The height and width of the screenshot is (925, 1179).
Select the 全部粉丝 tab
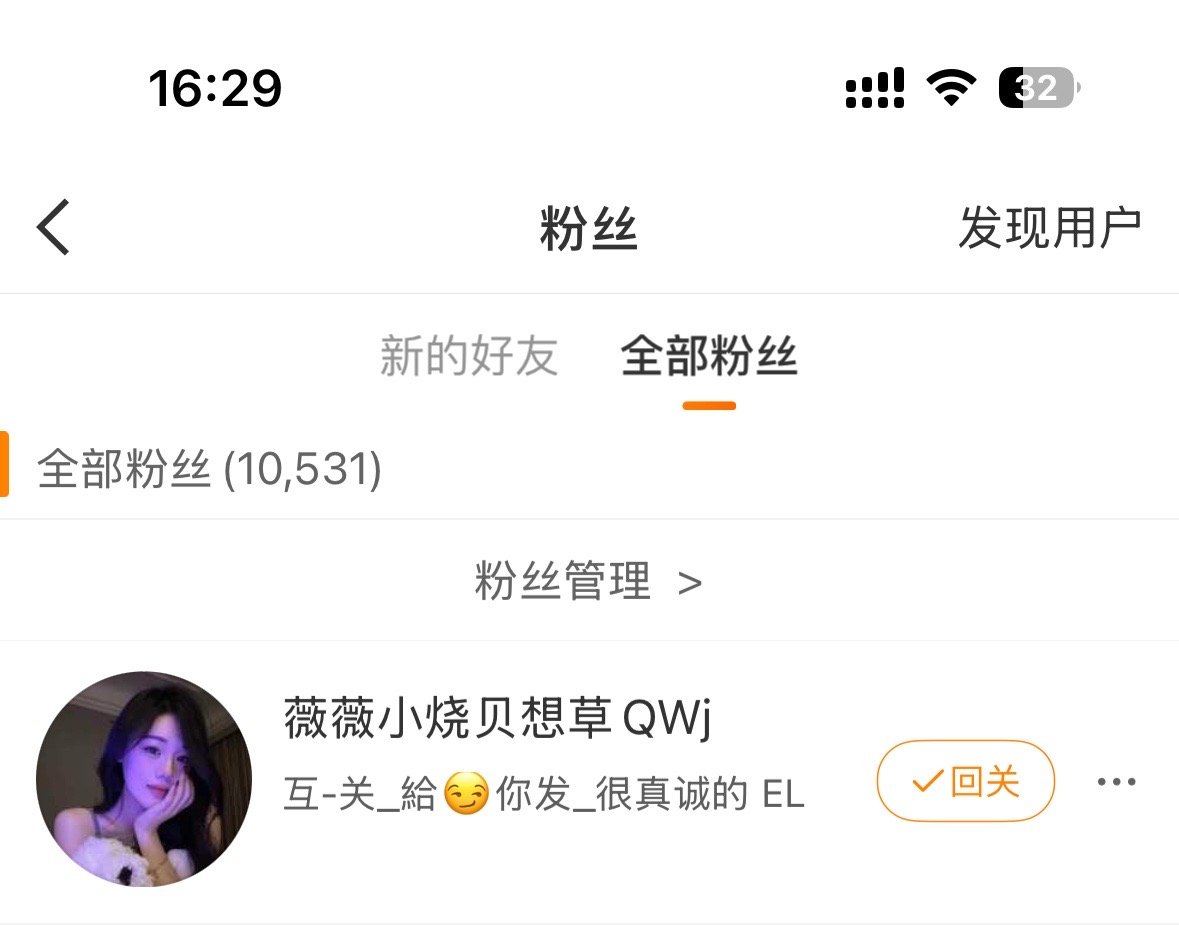[709, 357]
